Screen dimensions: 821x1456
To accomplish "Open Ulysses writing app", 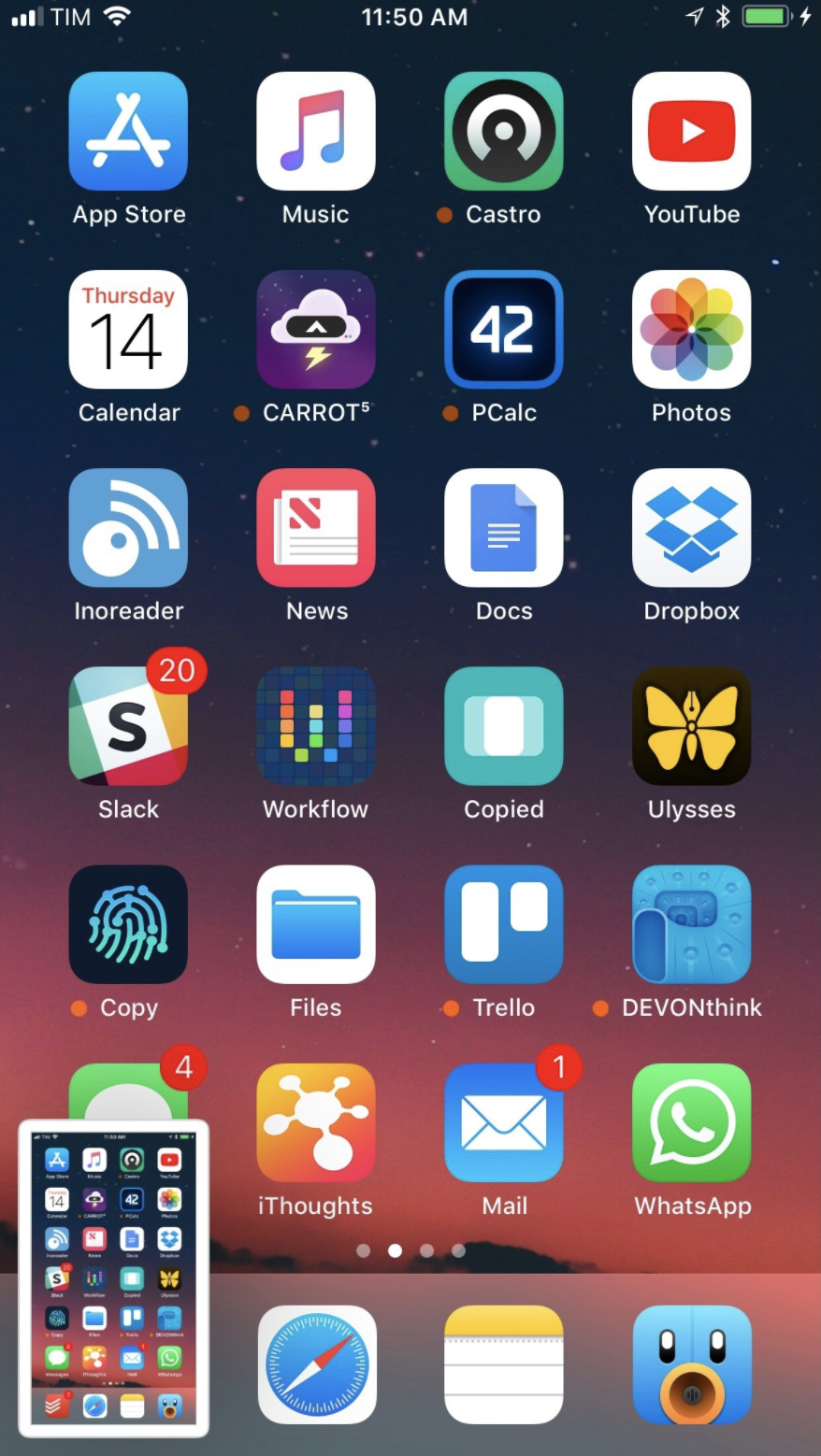I will pyautogui.click(x=692, y=725).
